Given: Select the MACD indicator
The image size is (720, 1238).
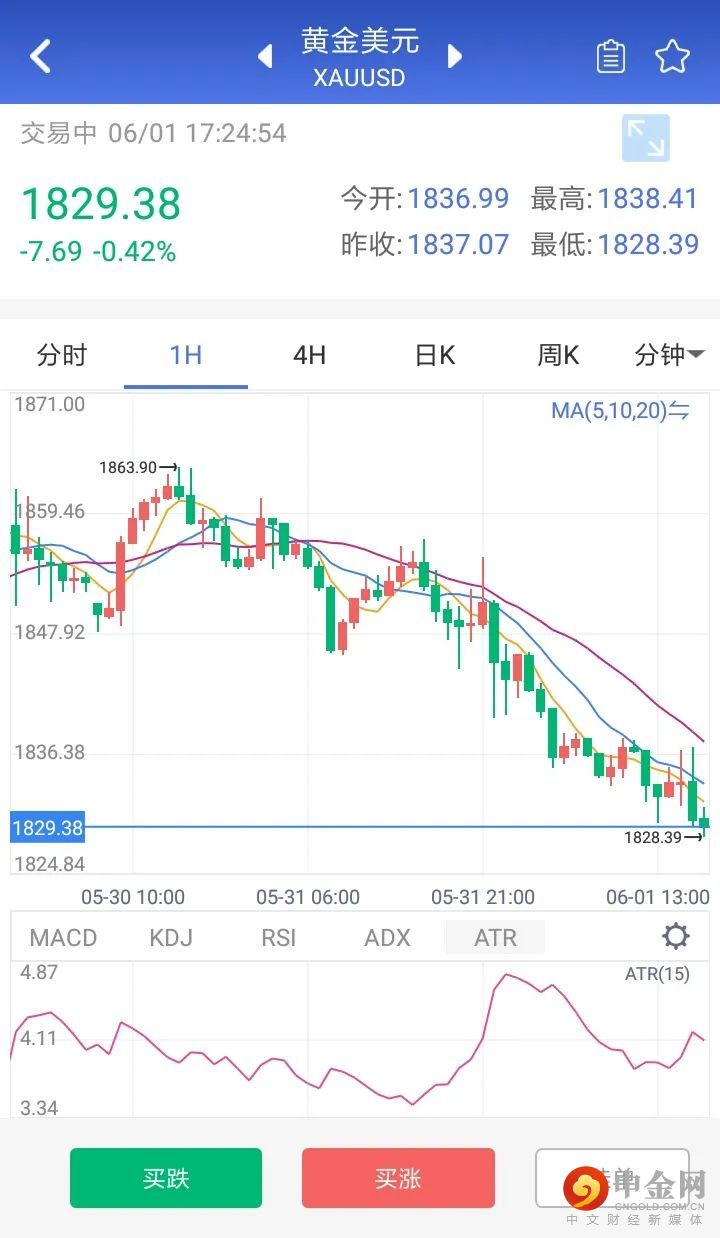Looking at the screenshot, I should pos(64,937).
